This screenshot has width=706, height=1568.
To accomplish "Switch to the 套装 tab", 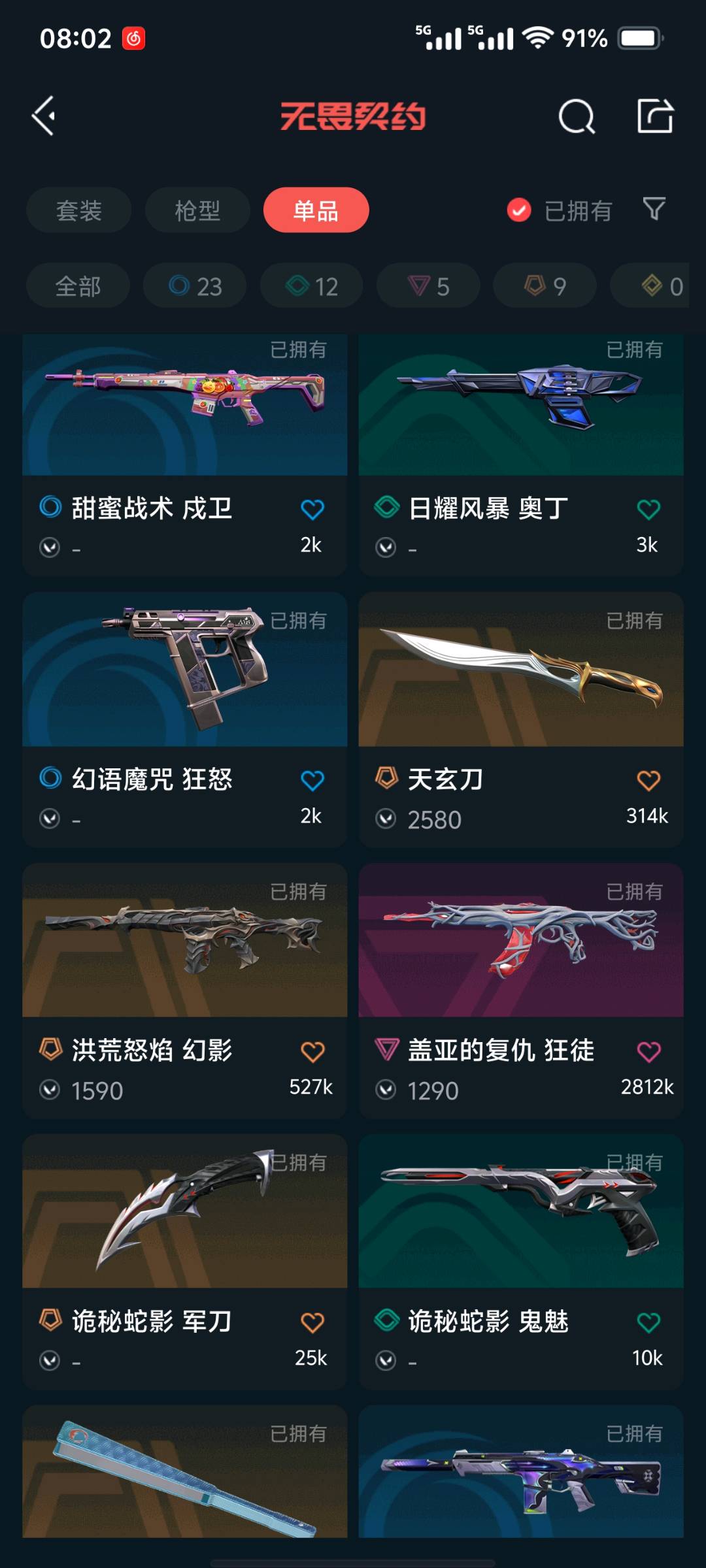I will point(79,210).
